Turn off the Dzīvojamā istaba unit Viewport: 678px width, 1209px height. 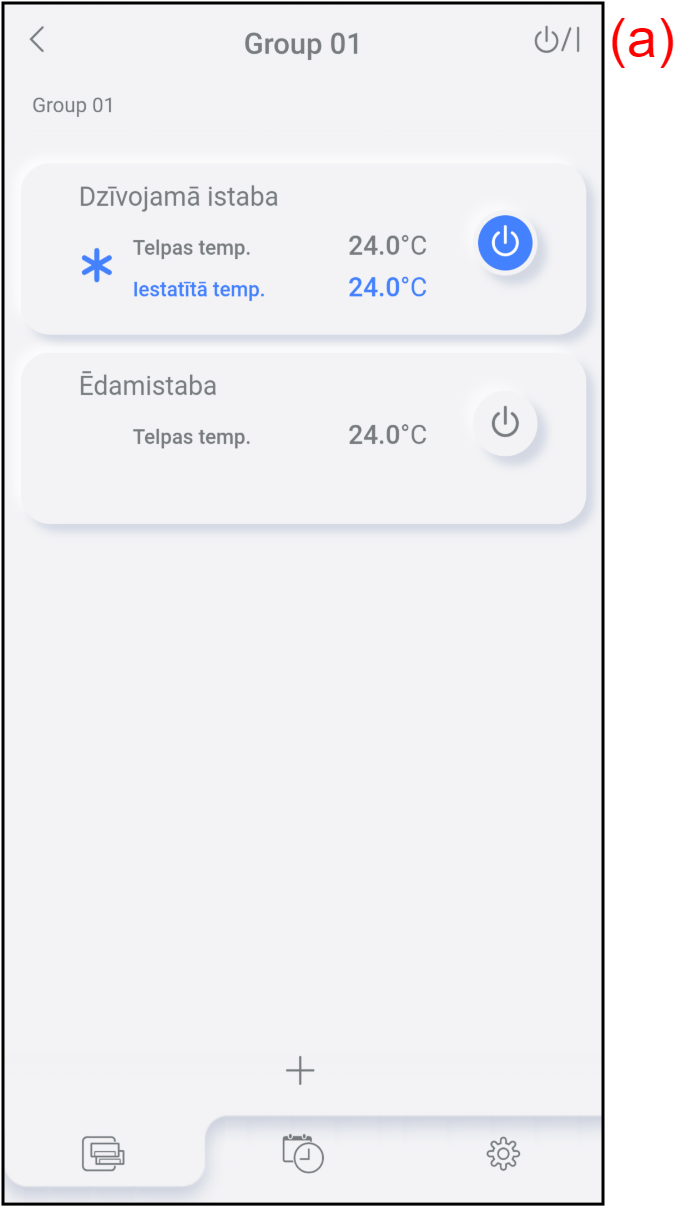click(x=505, y=242)
